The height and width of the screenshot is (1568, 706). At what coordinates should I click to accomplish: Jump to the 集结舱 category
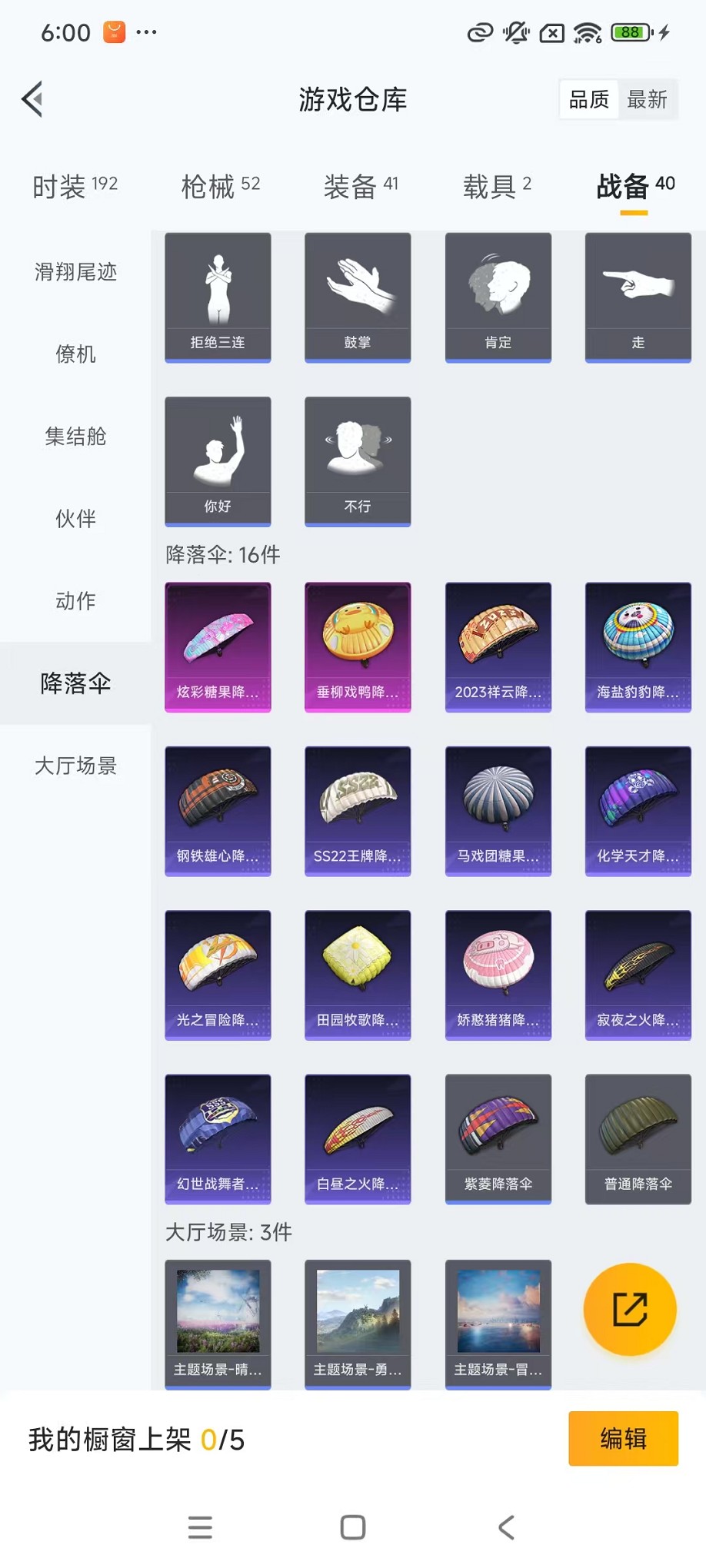click(x=75, y=437)
